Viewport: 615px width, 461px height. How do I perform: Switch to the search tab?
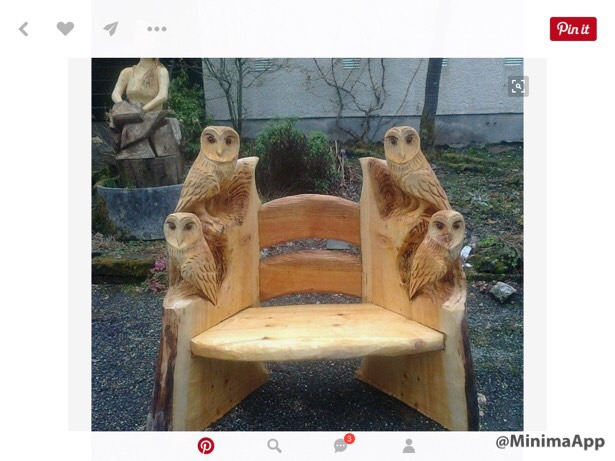click(274, 445)
